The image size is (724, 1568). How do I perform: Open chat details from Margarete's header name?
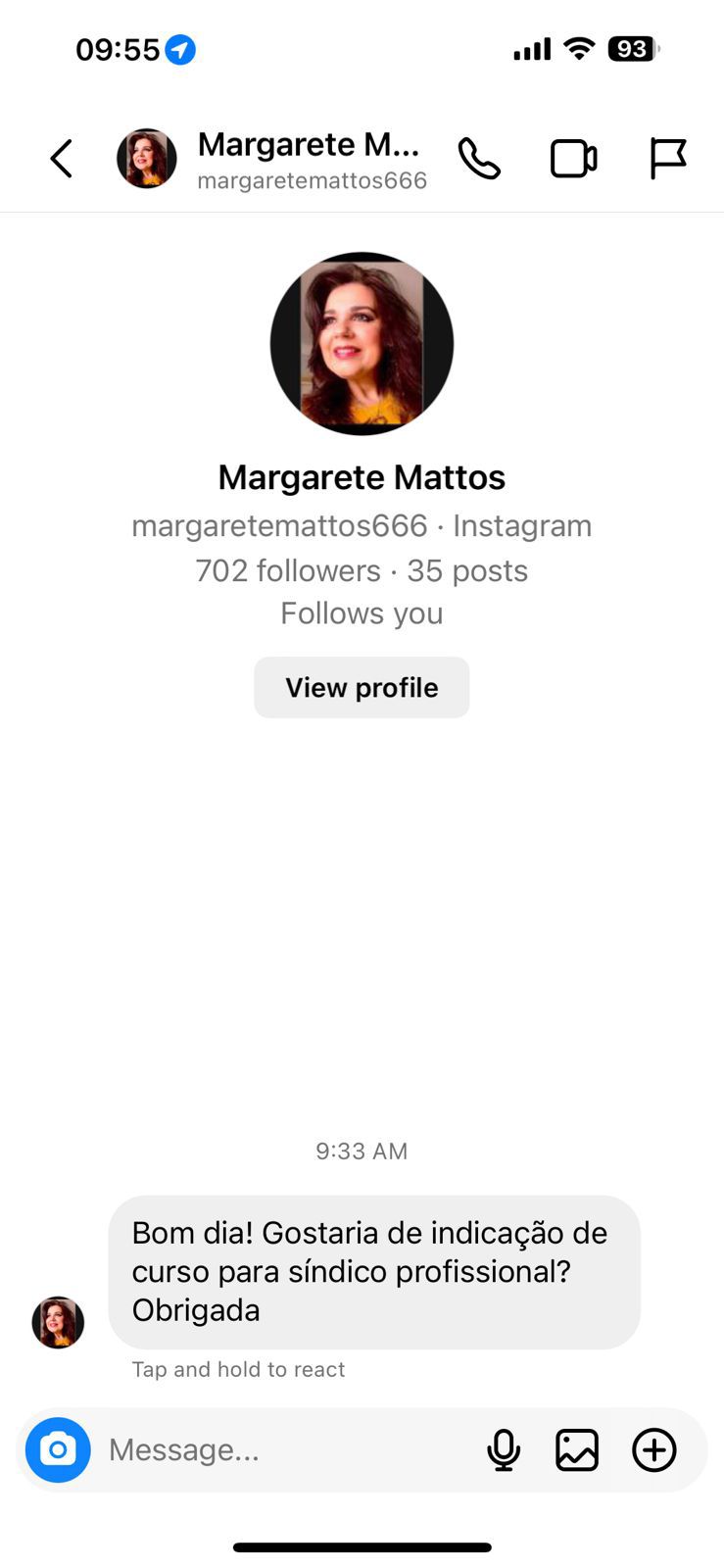(310, 146)
